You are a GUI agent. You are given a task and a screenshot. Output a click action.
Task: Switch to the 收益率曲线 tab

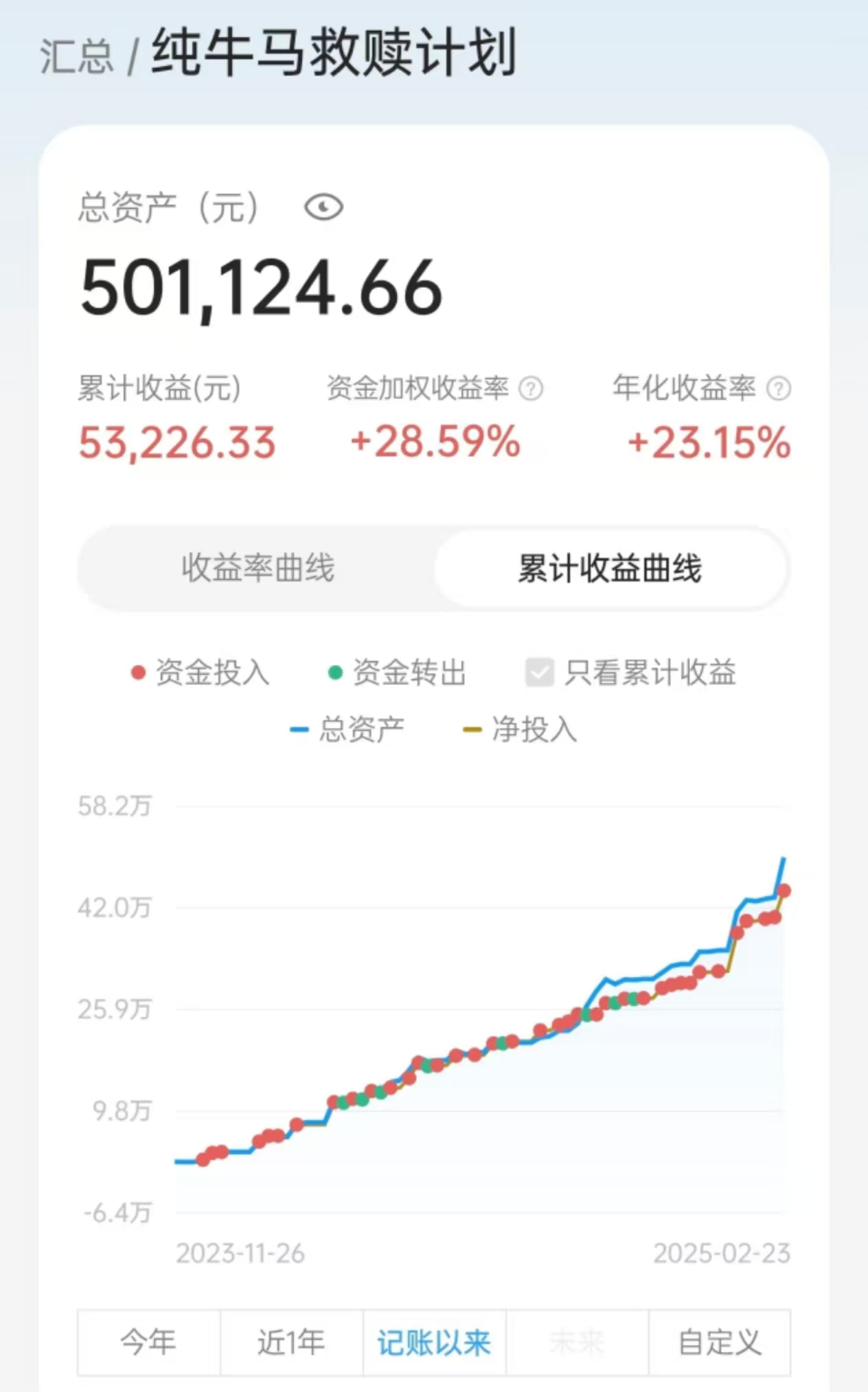pos(258,569)
